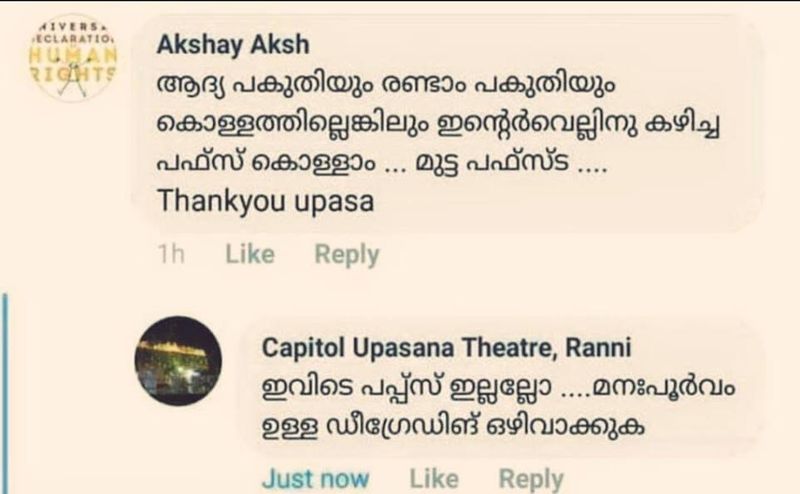The height and width of the screenshot is (494, 800).
Task: View Capitol Upasana Theatre's profile picture
Action: (x=179, y=361)
